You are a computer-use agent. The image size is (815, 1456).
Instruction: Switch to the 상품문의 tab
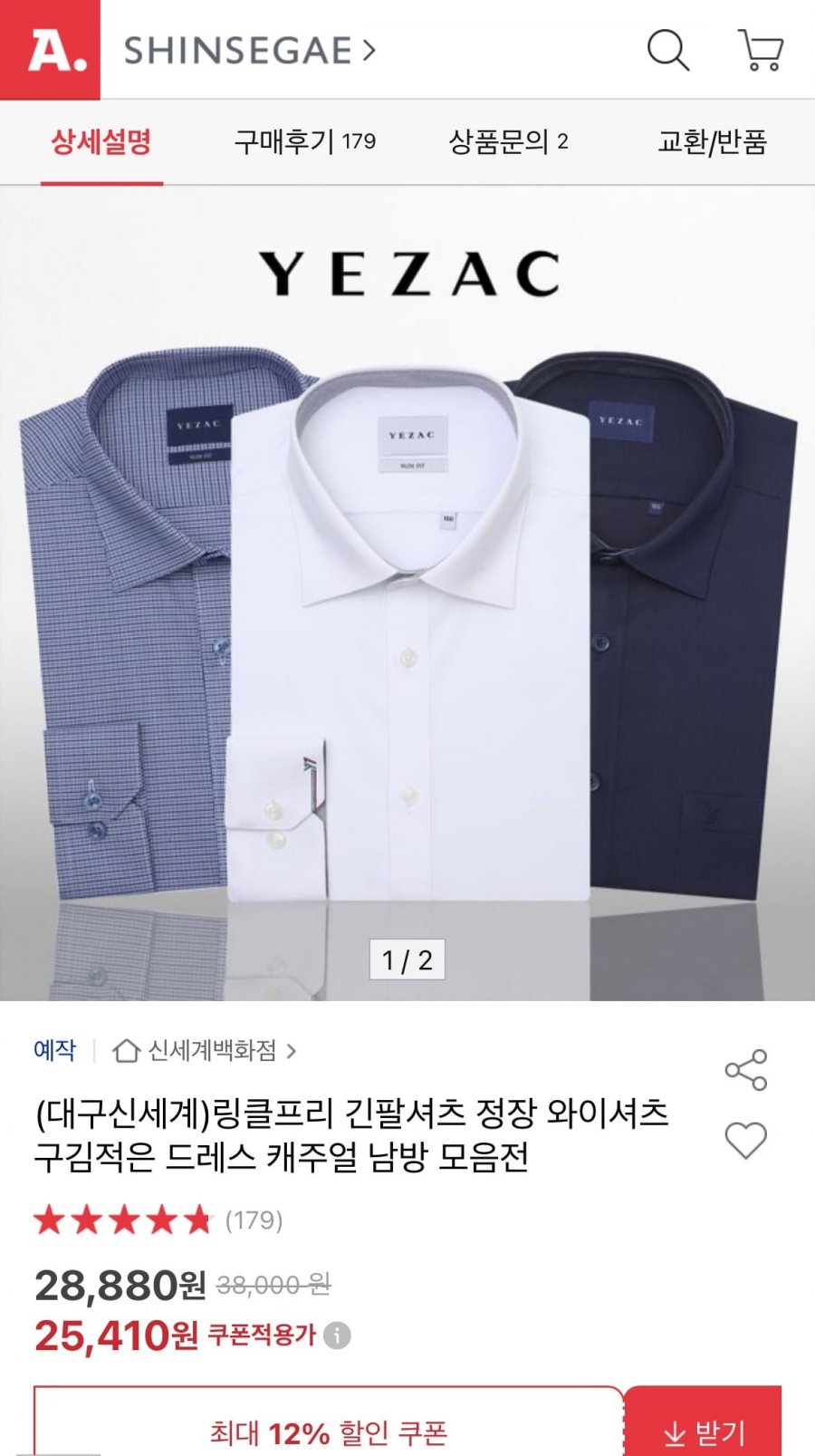click(508, 142)
